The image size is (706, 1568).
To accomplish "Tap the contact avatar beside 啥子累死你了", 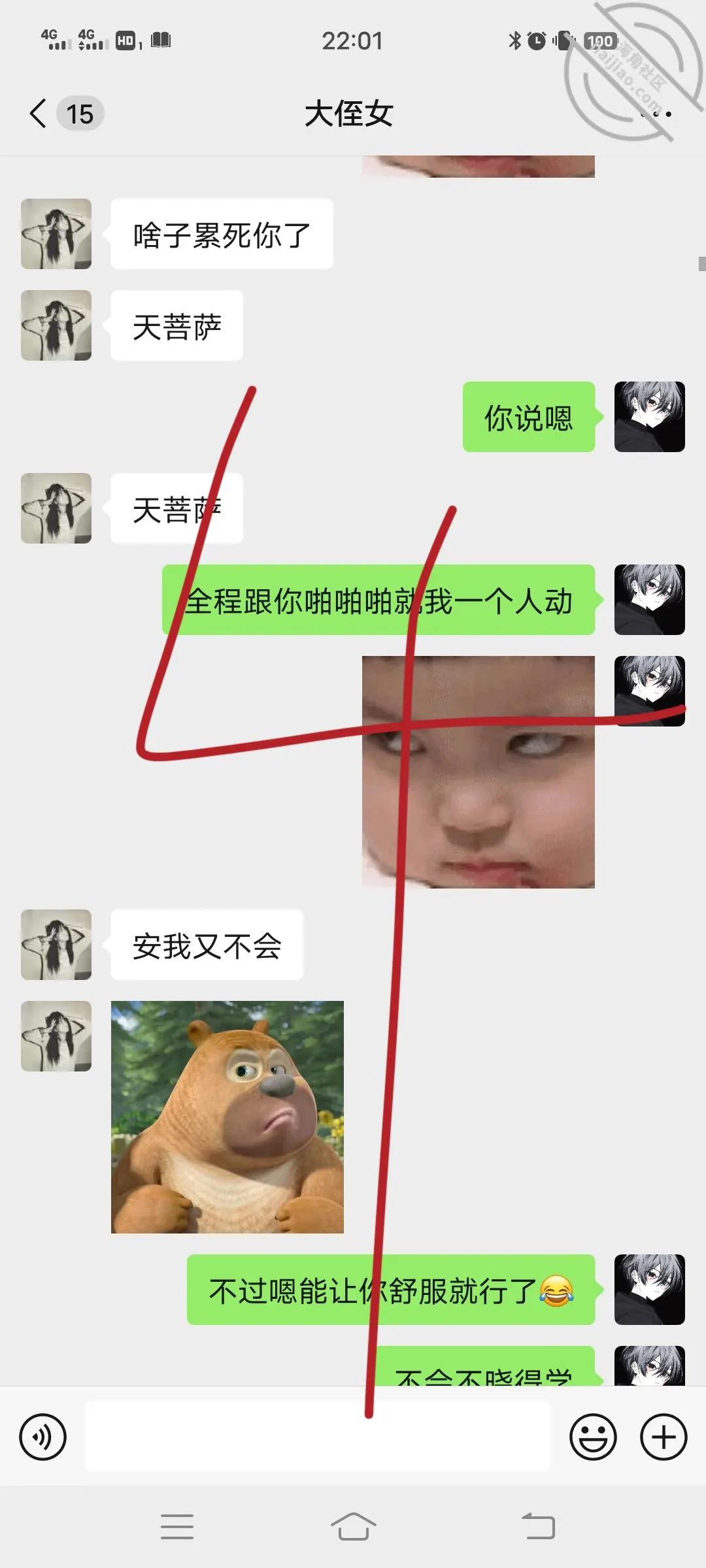I will (x=56, y=234).
